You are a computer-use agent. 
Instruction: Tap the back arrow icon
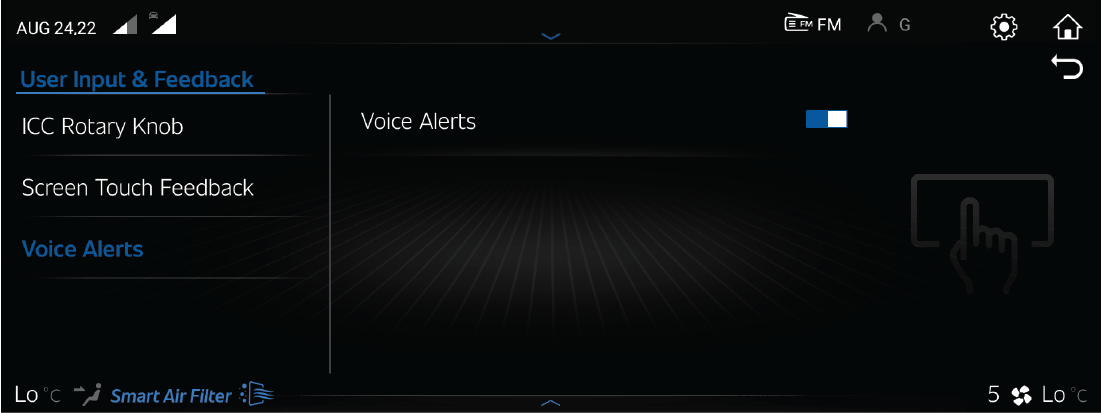(1067, 68)
